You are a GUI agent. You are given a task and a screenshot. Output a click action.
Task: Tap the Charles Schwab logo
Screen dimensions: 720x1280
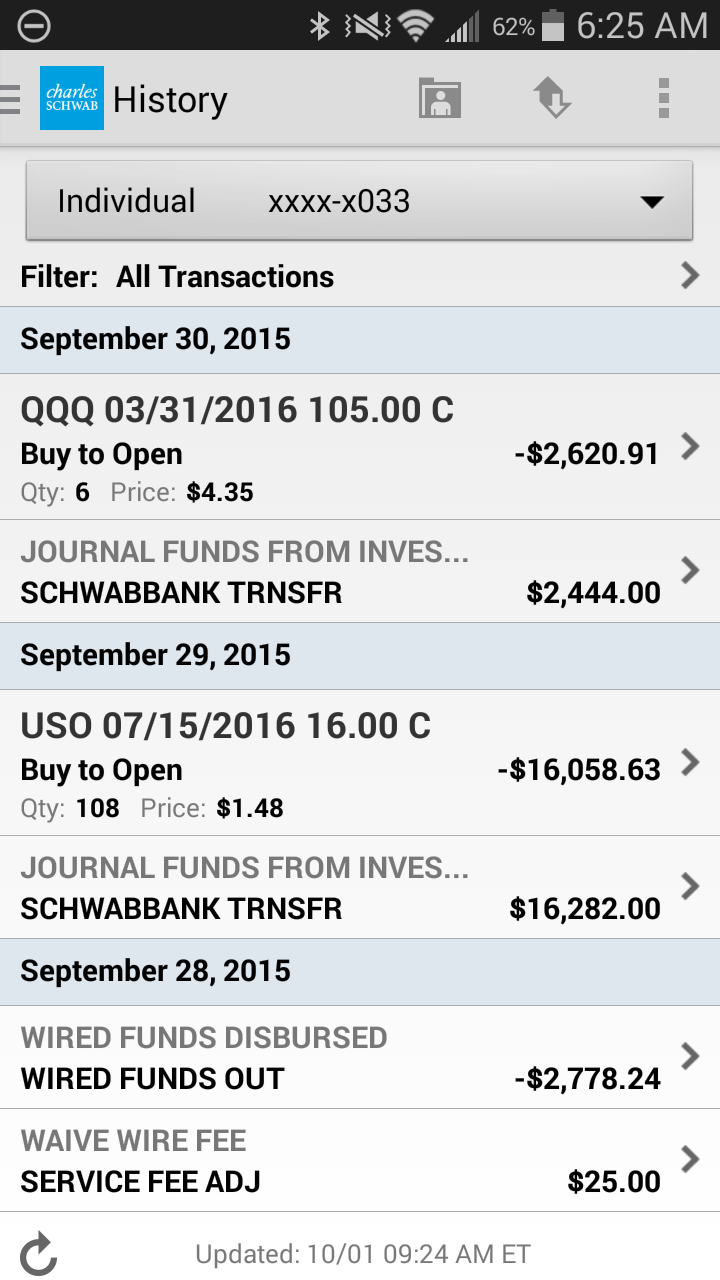[71, 97]
